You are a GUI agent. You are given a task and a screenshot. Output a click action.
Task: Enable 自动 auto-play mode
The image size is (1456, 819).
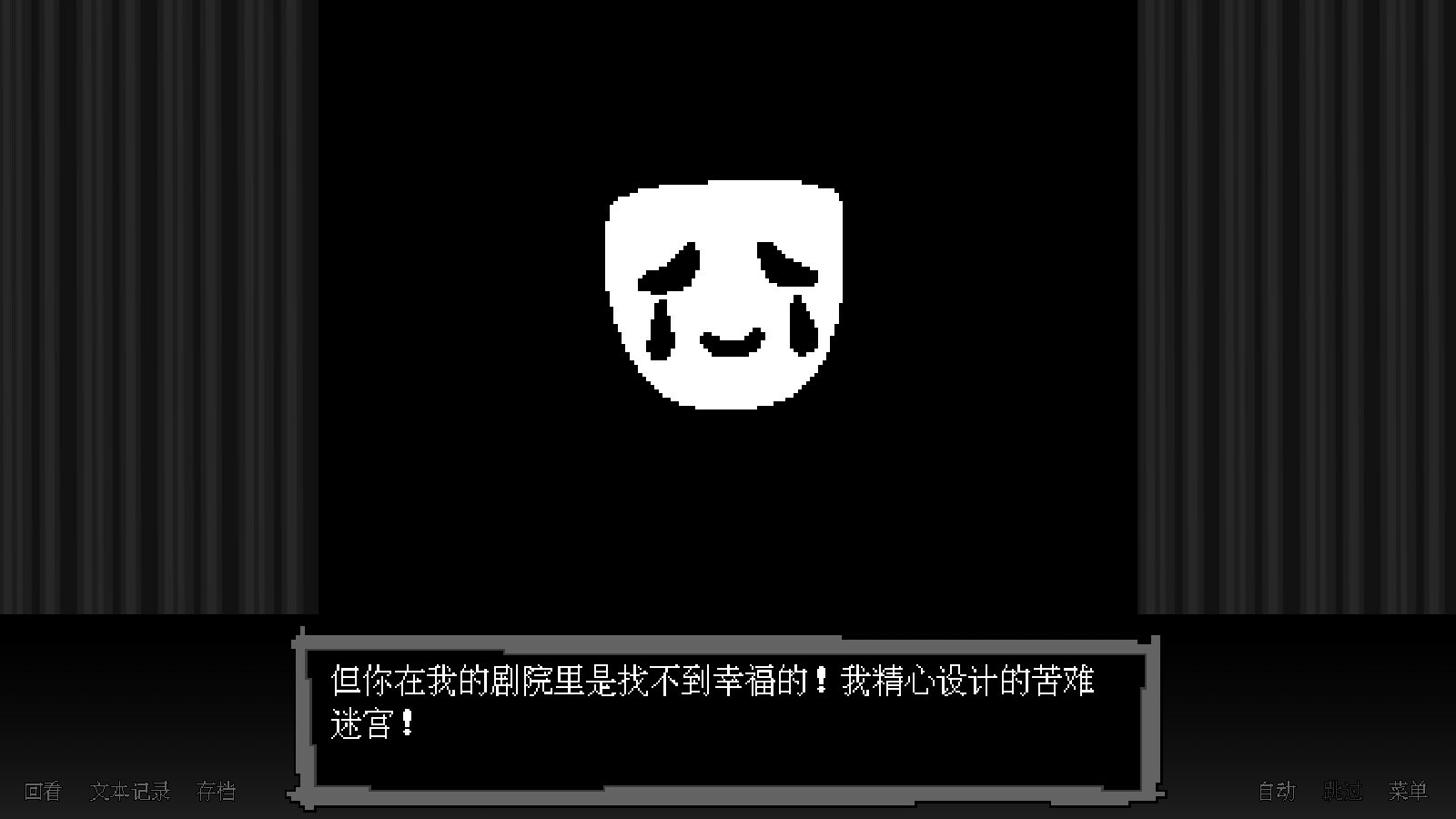click(x=1276, y=792)
